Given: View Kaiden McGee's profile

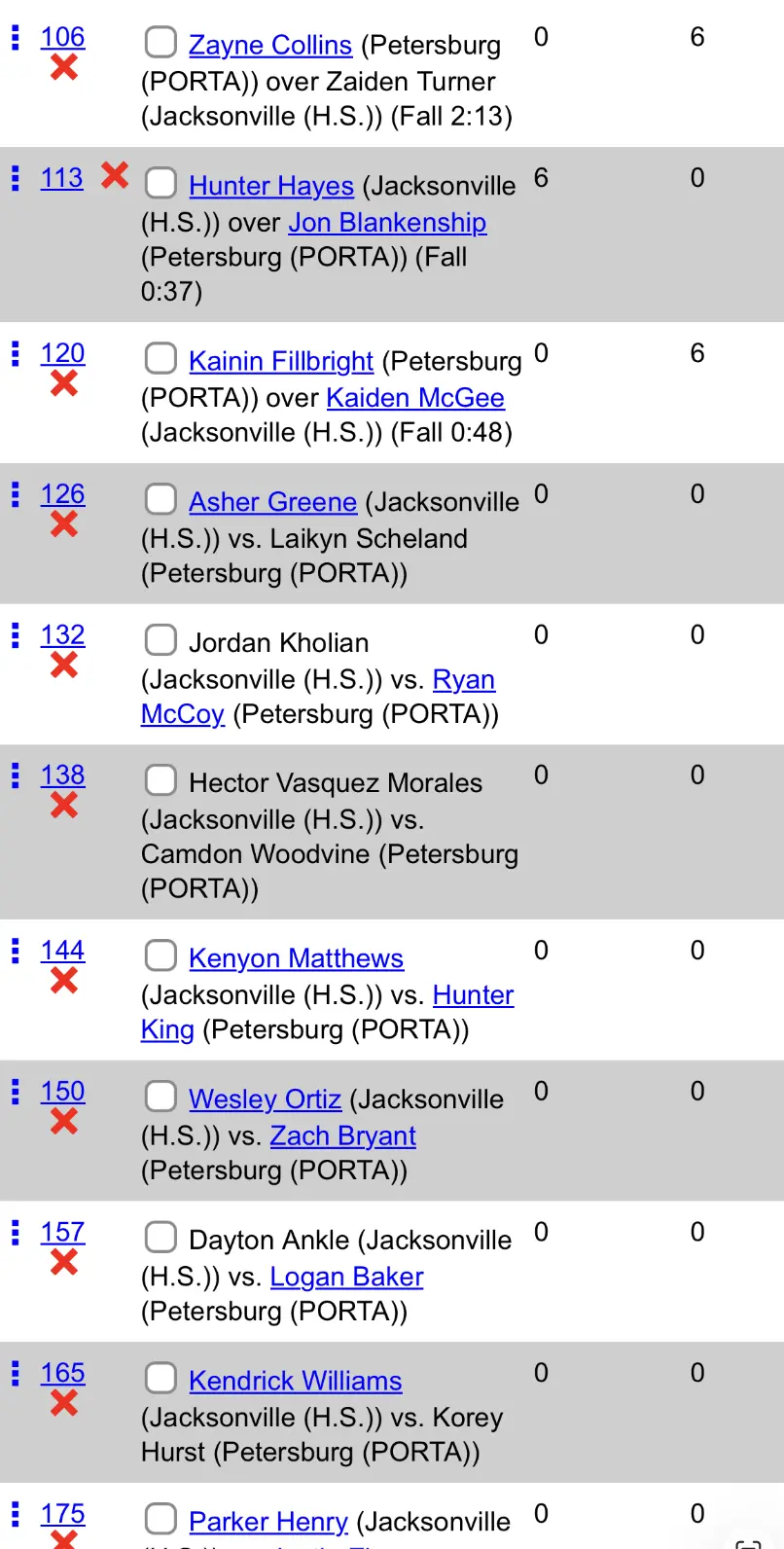Looking at the screenshot, I should coord(415,398).
